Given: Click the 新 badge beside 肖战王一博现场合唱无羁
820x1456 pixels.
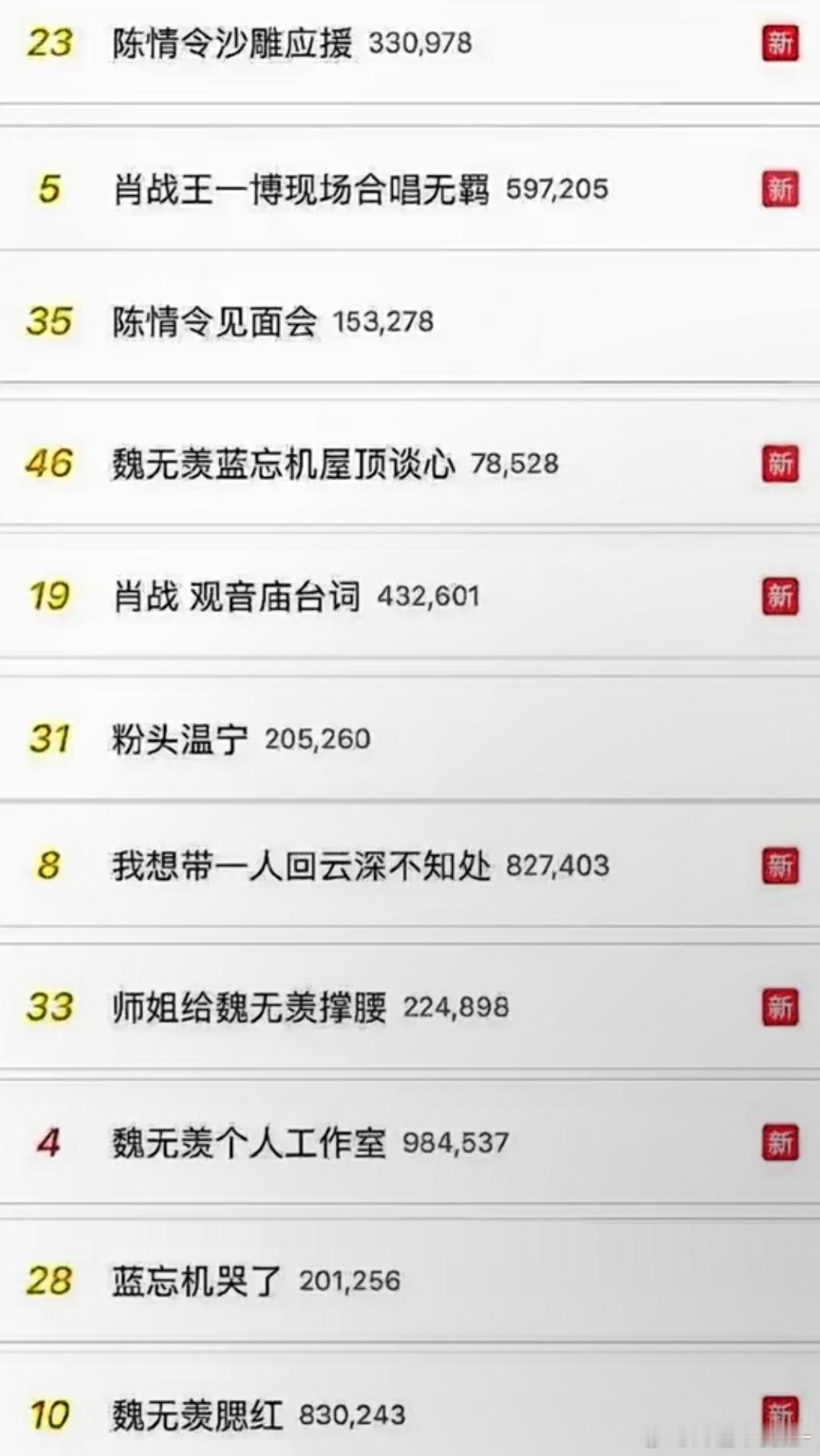Looking at the screenshot, I should tap(780, 187).
